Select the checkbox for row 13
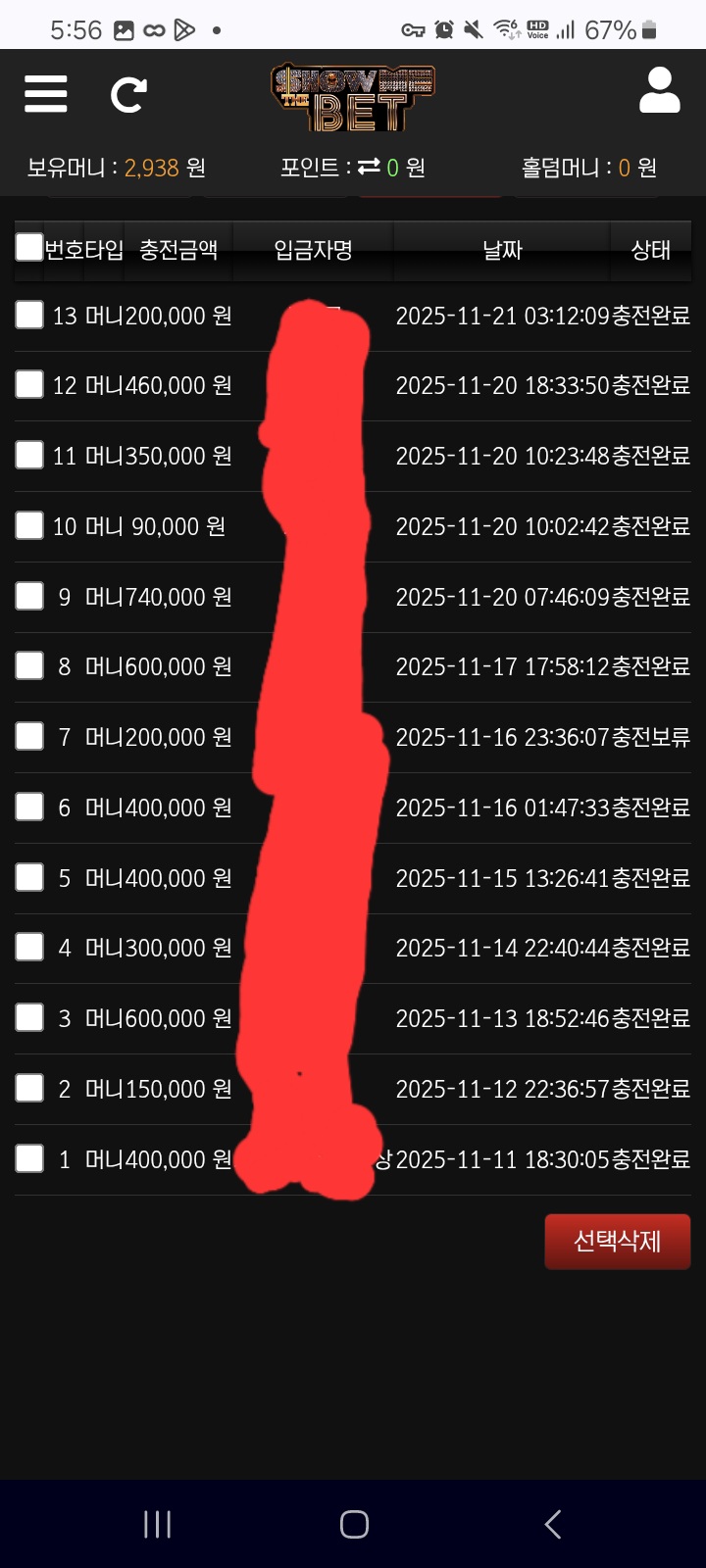Screen dimensions: 706x1568 pyautogui.click(x=29, y=315)
